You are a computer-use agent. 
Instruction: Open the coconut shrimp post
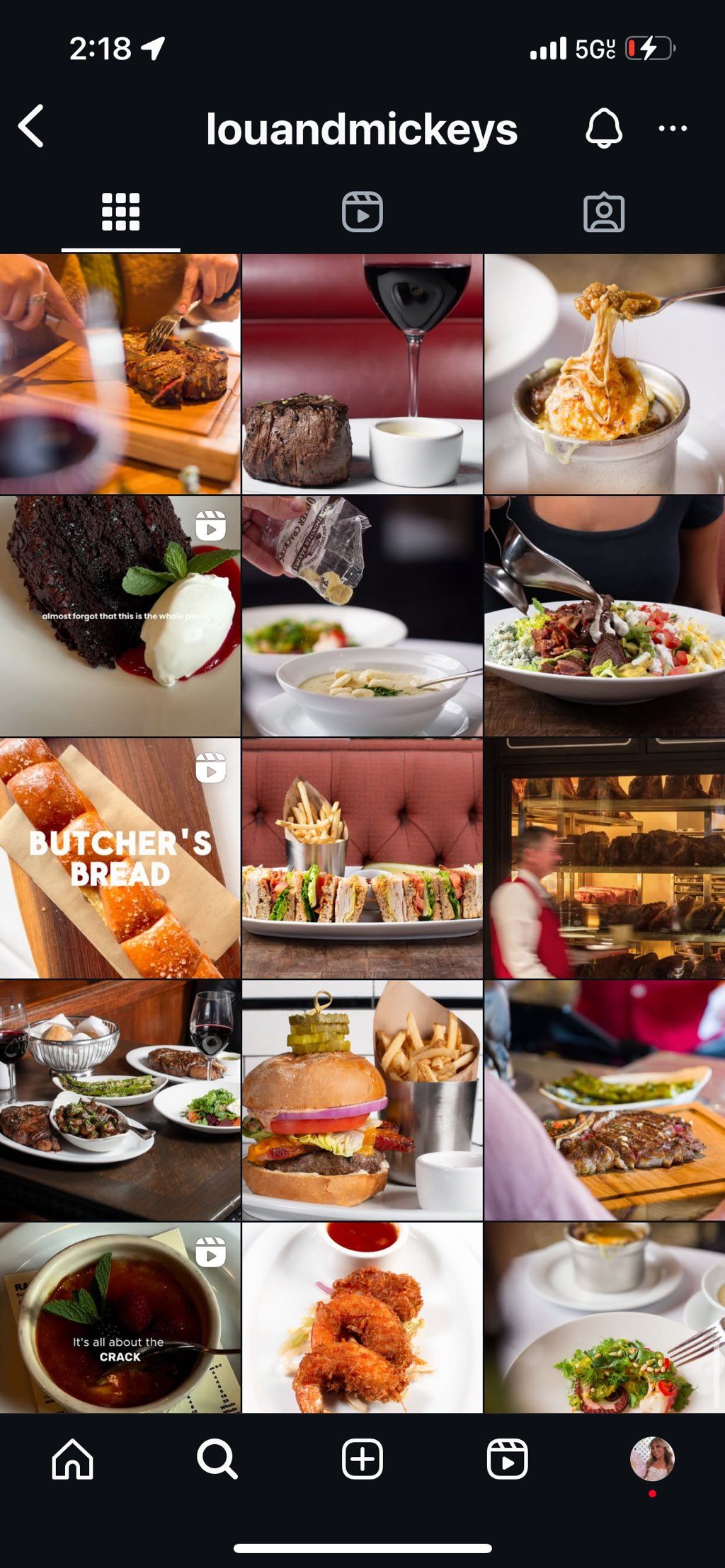coord(362,1318)
